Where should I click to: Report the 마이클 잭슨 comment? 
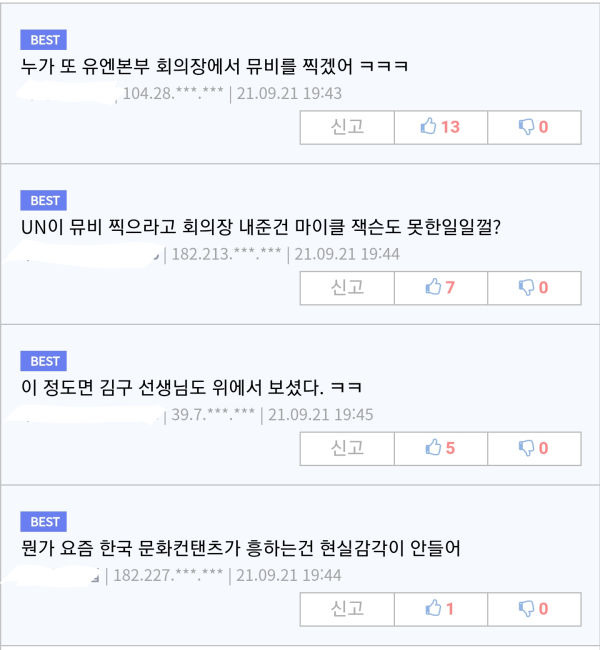347,288
